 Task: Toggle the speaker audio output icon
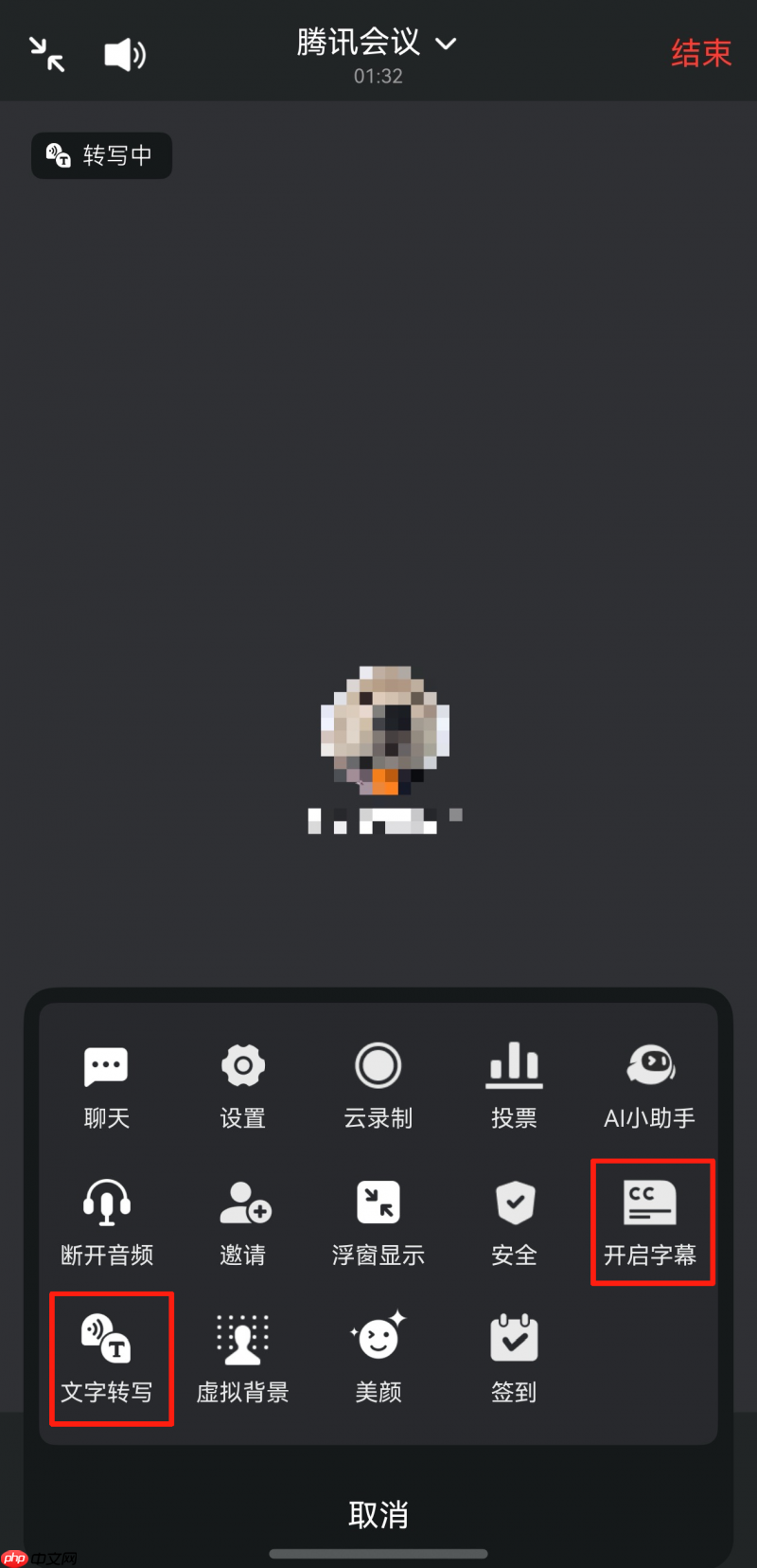124,54
